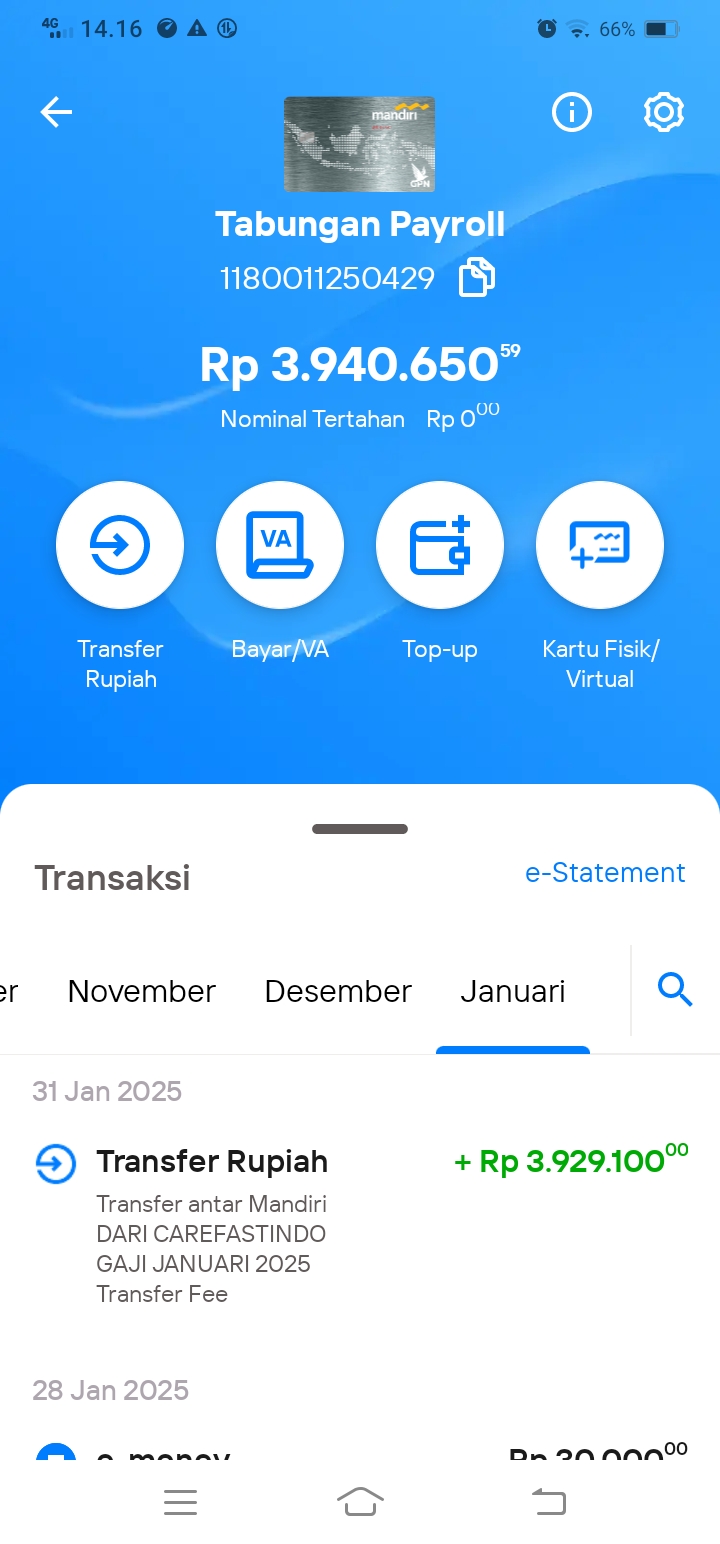Screen dimensions: 720x1544
Task: Open the 31 Jan Transfer Rupiah transaction
Action: pyautogui.click(x=360, y=1226)
